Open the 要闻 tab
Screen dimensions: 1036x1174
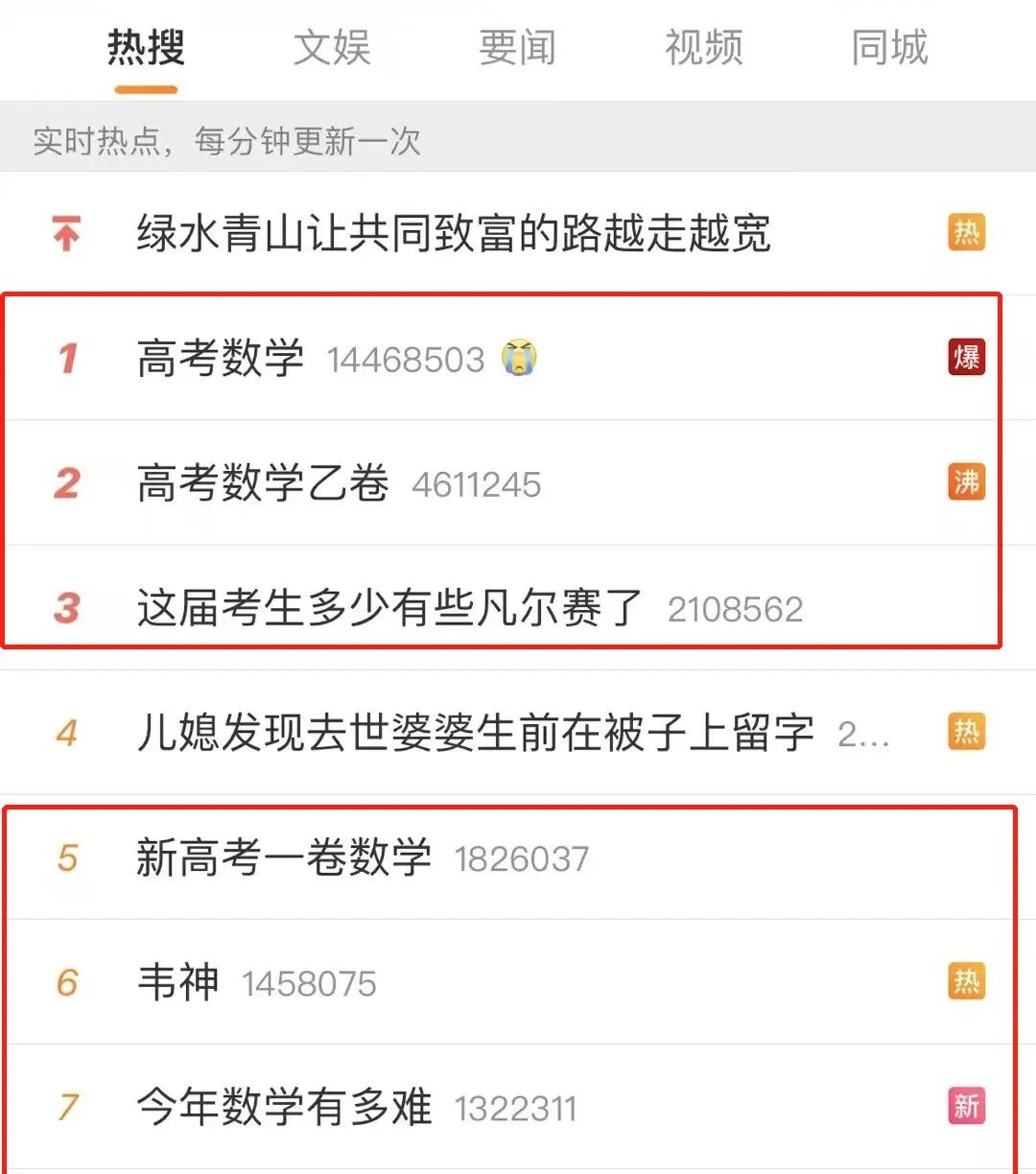[x=517, y=48]
